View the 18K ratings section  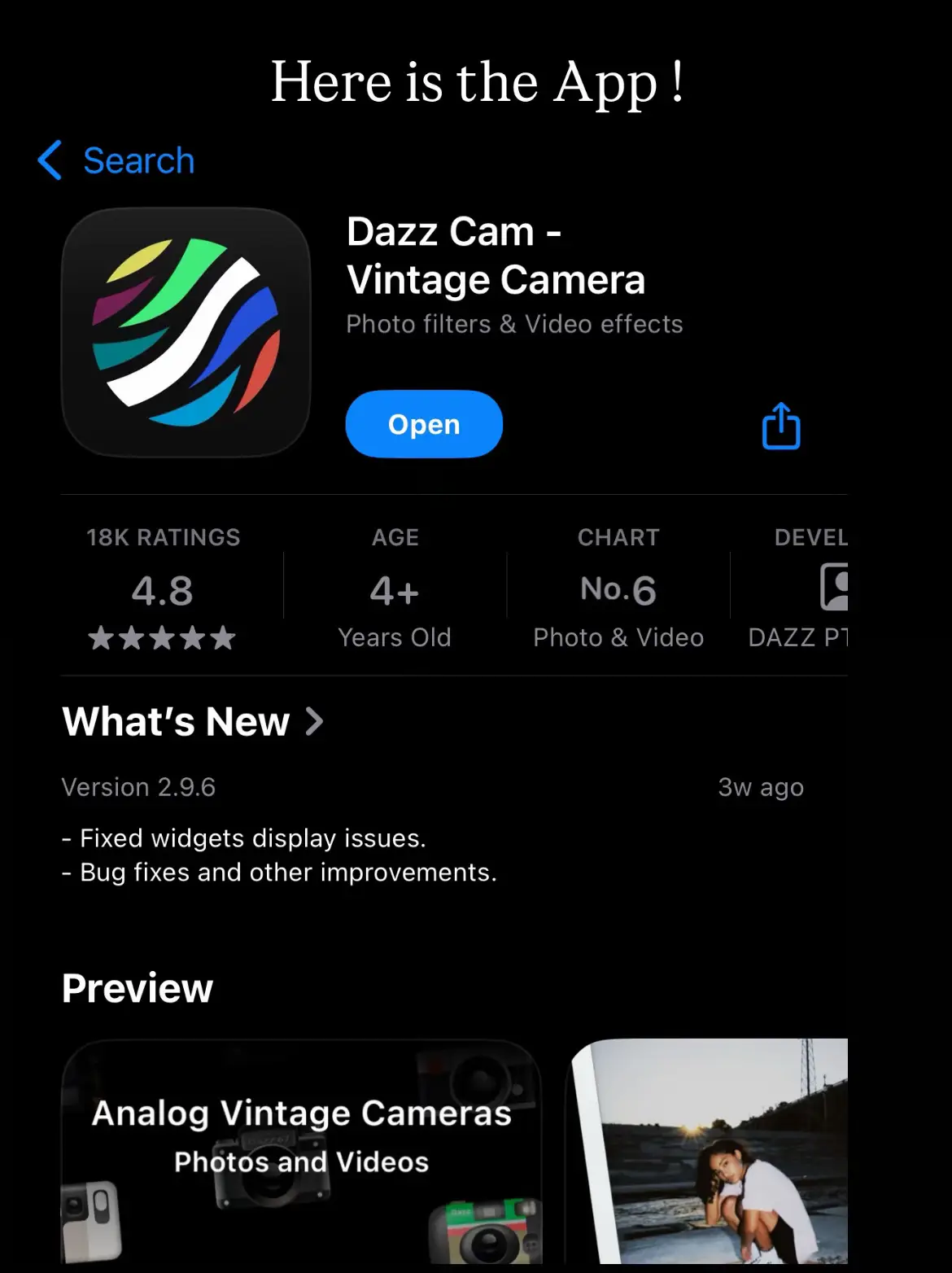point(163,588)
